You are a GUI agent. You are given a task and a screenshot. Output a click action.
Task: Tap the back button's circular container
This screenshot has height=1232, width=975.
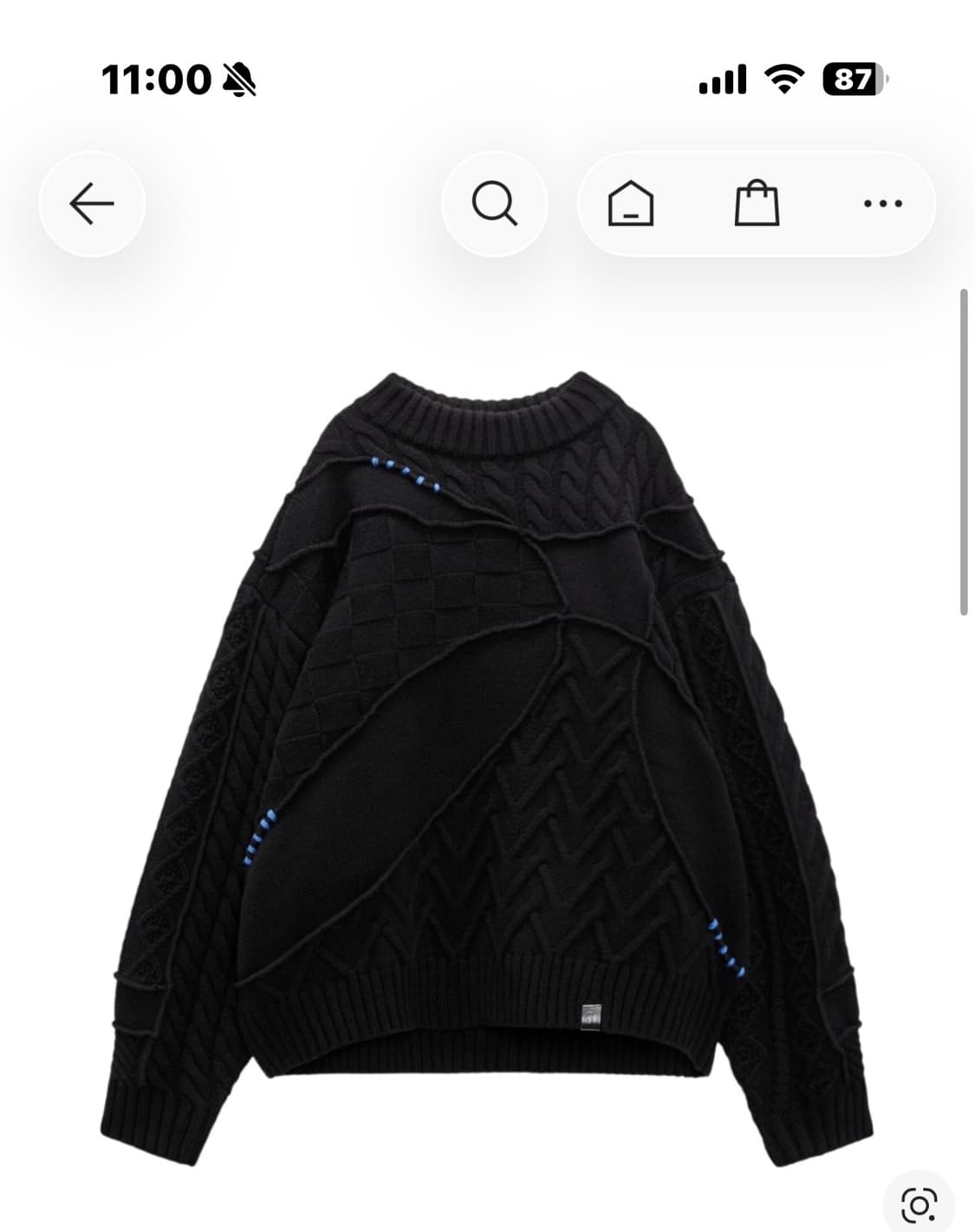click(93, 203)
